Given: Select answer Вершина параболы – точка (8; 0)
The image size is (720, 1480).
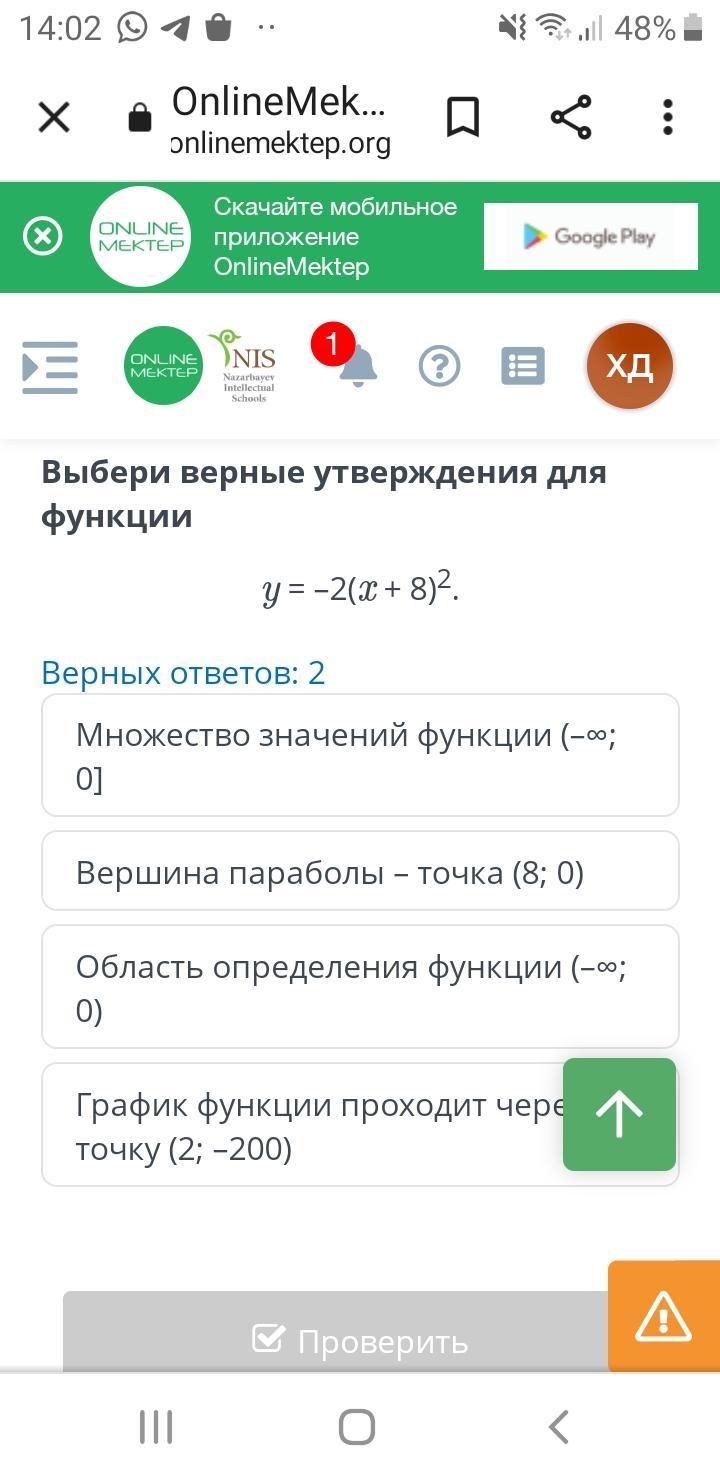Looking at the screenshot, I should tap(360, 871).
